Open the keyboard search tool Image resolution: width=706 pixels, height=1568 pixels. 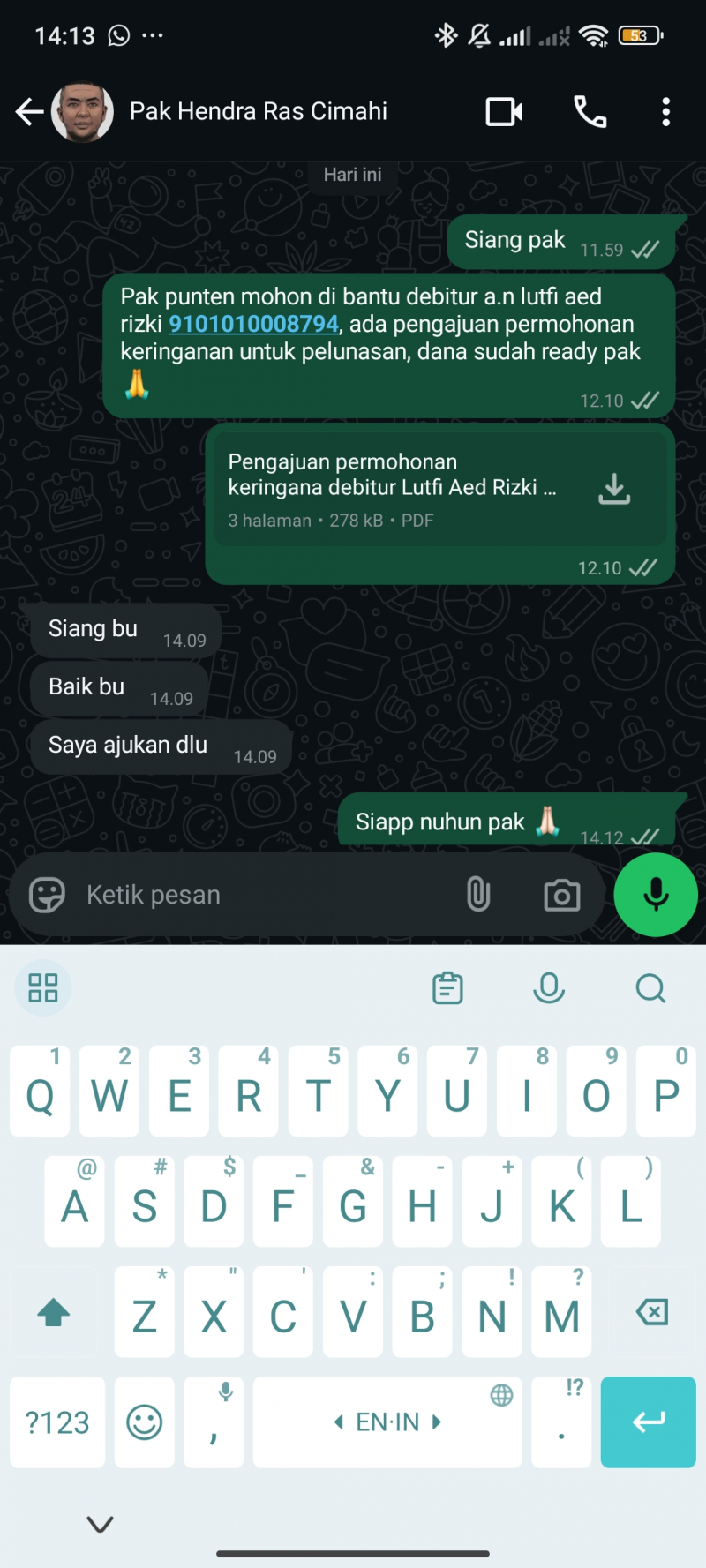pyautogui.click(x=650, y=988)
